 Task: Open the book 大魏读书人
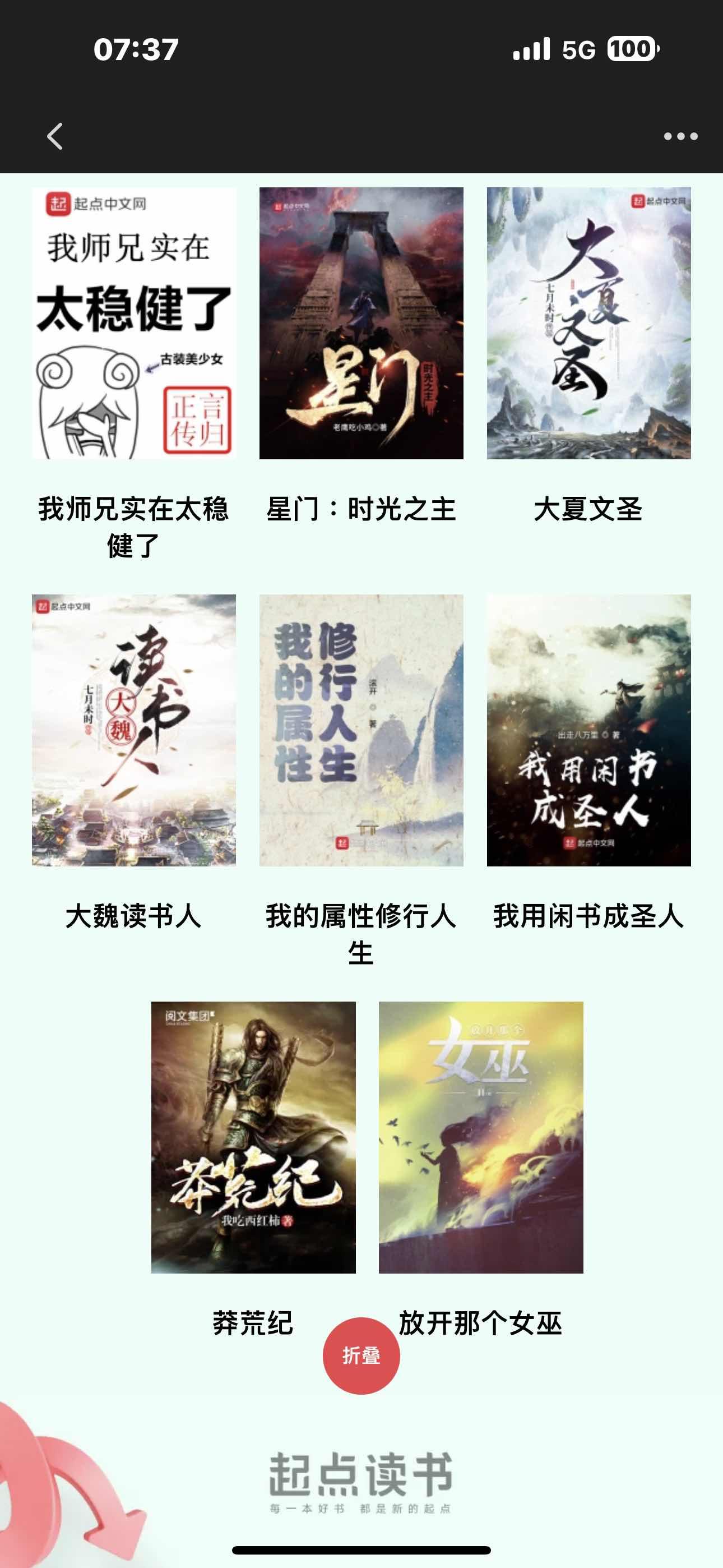coord(134,730)
